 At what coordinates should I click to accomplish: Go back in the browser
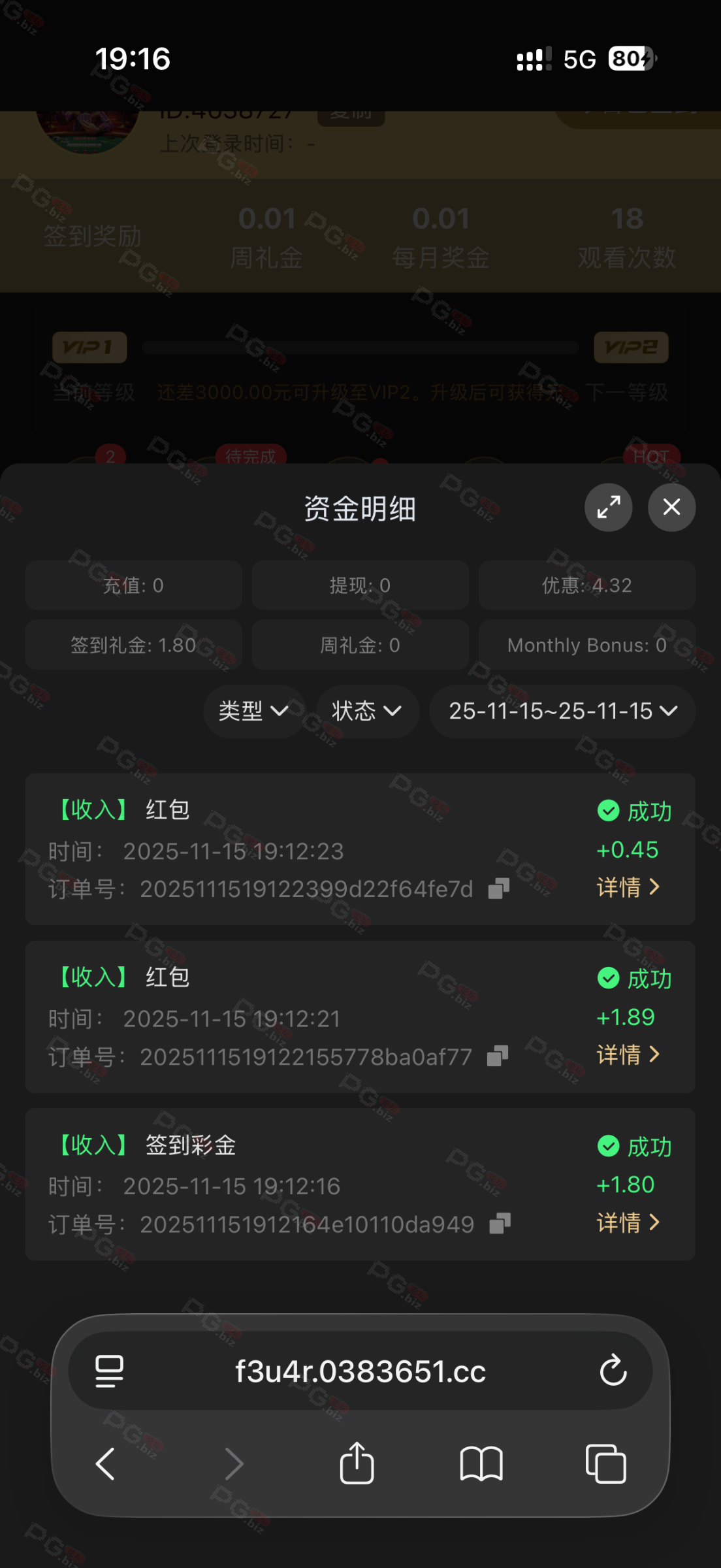tap(106, 1463)
